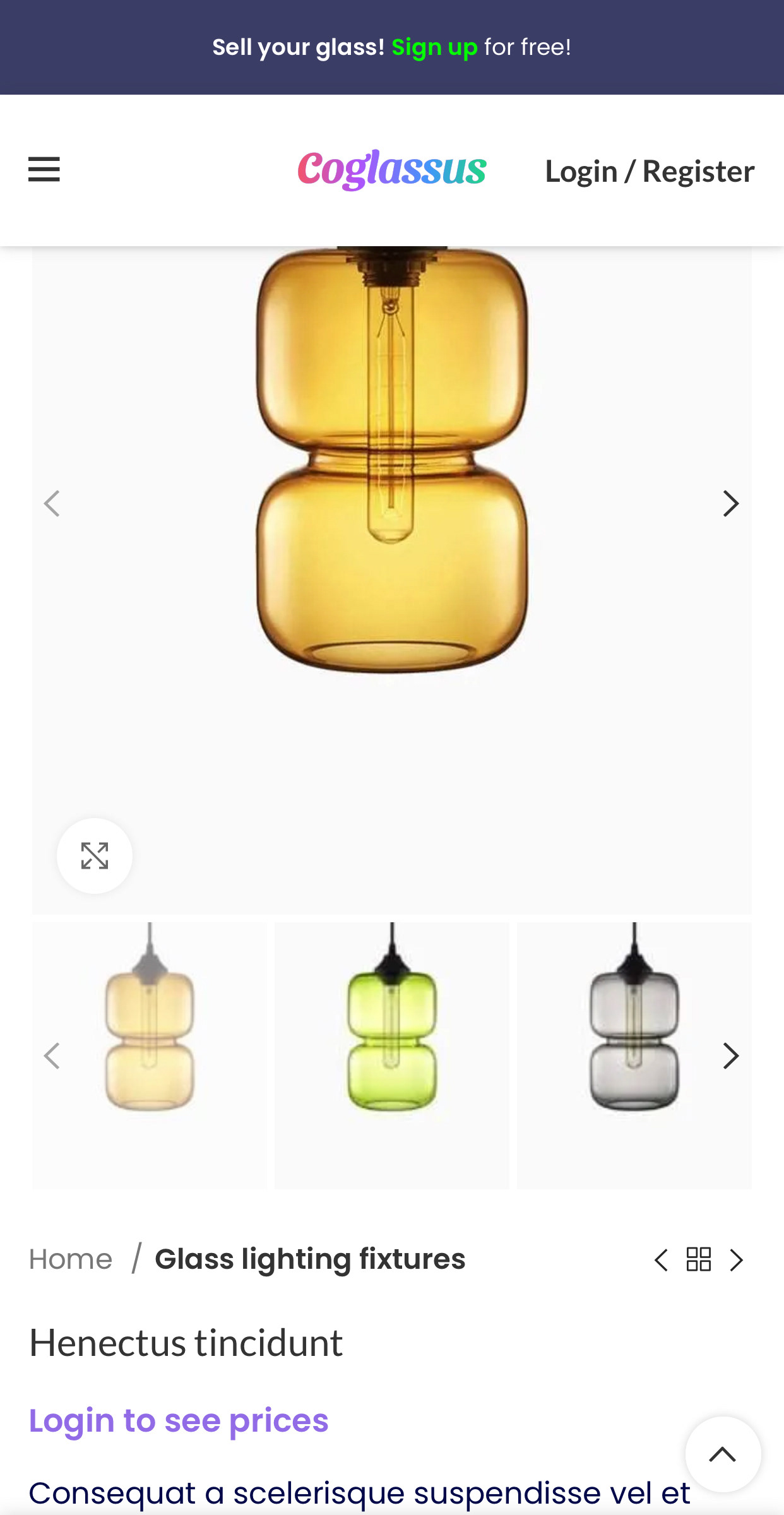The height and width of the screenshot is (1515, 784).
Task: Select the grey lamp thumbnail
Action: 634,1055
